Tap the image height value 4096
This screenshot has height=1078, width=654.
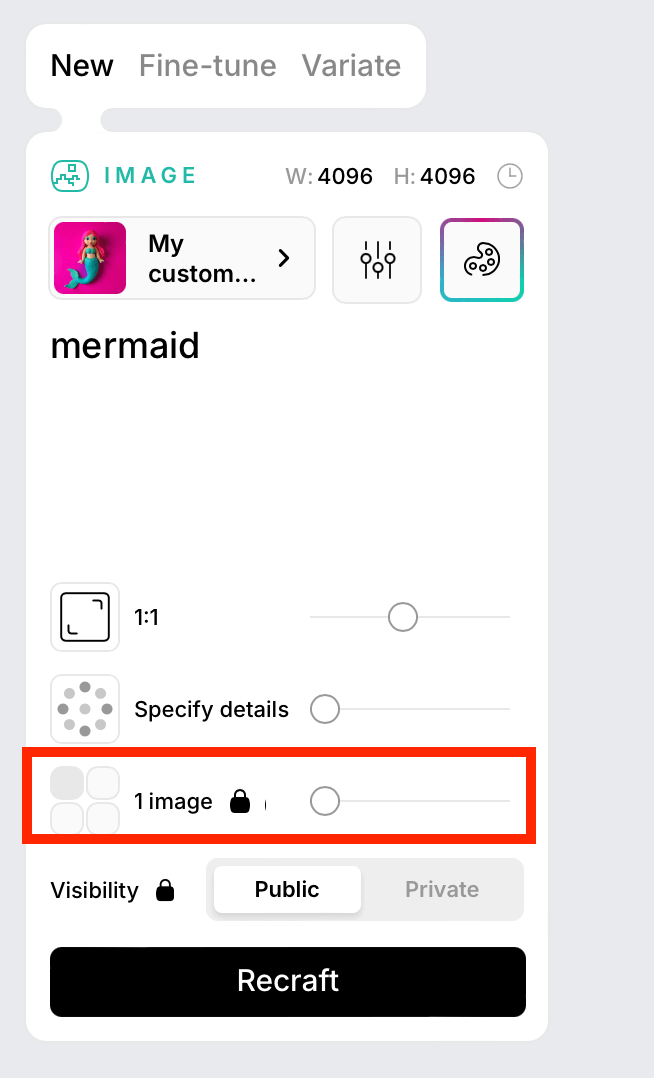[x=448, y=177]
